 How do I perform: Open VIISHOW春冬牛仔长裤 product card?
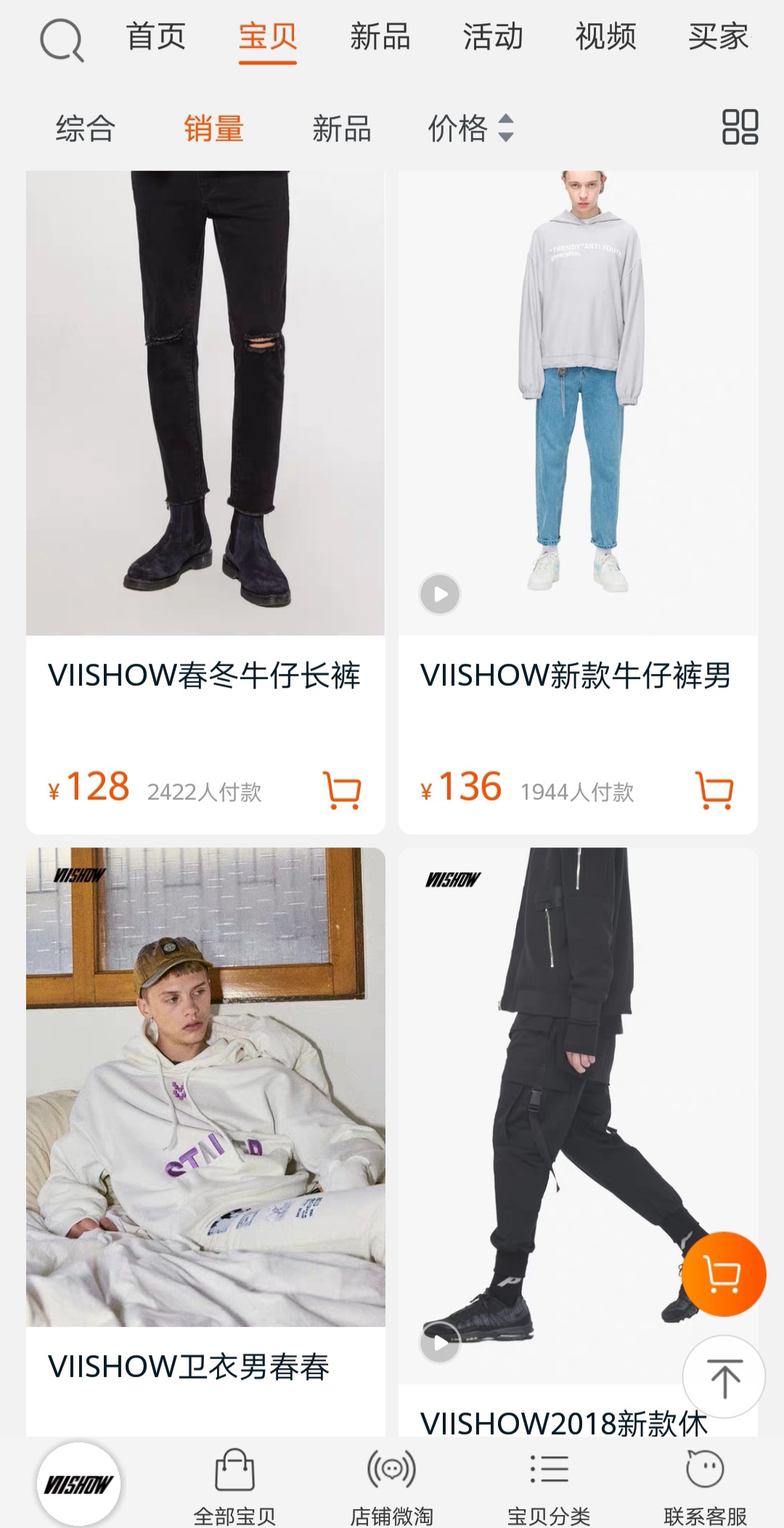click(x=205, y=436)
